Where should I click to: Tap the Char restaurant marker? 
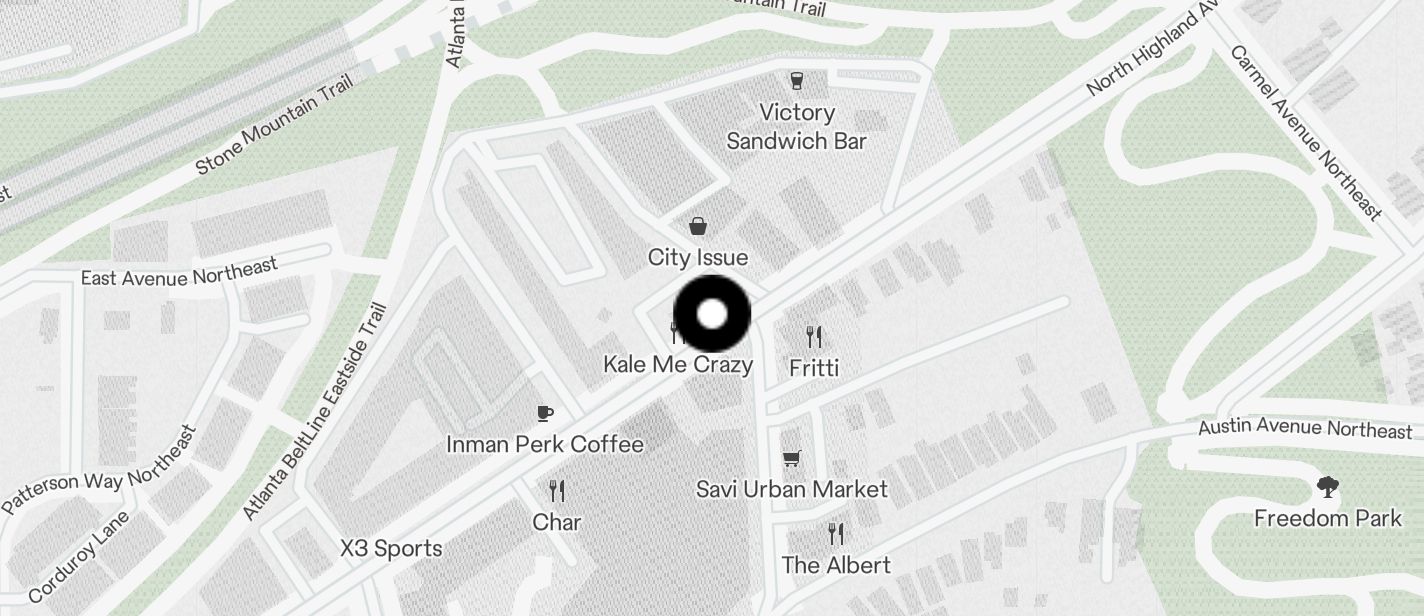click(x=557, y=491)
